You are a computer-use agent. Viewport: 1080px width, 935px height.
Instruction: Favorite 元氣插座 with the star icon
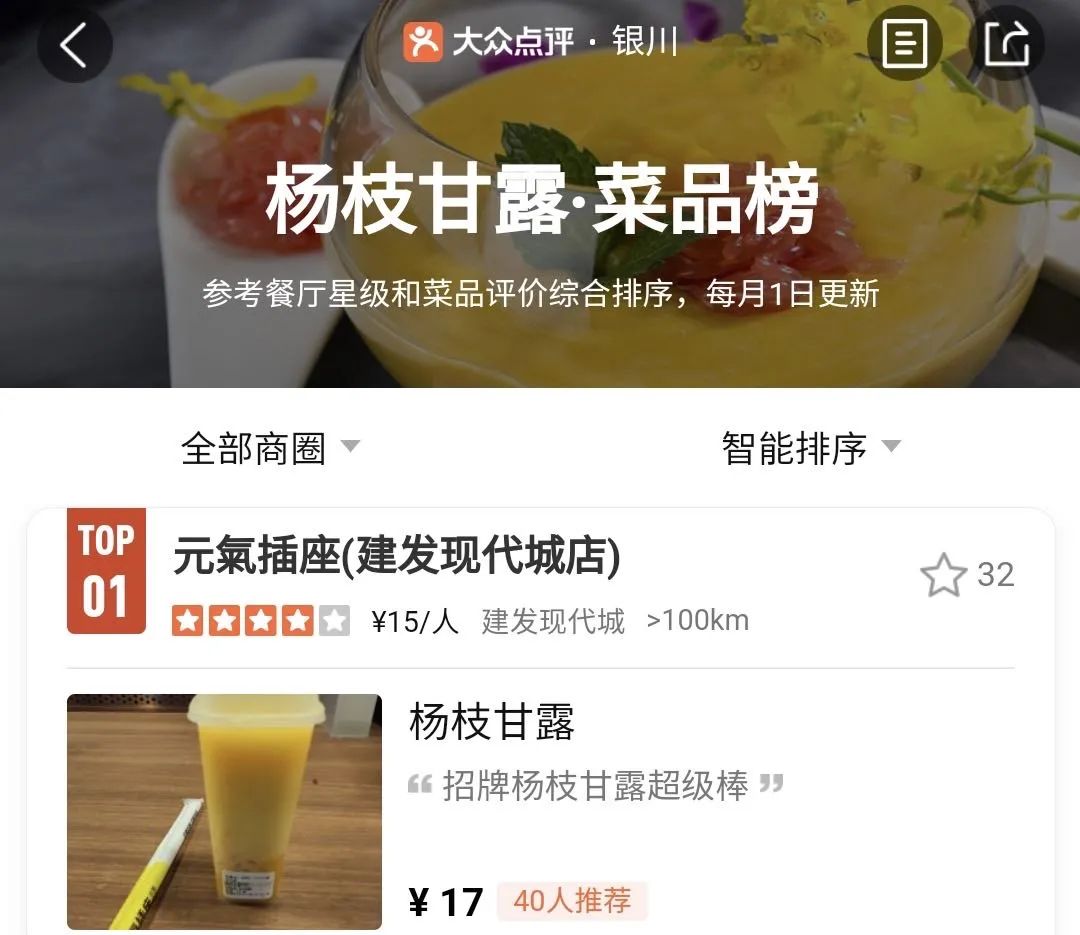[x=943, y=576]
